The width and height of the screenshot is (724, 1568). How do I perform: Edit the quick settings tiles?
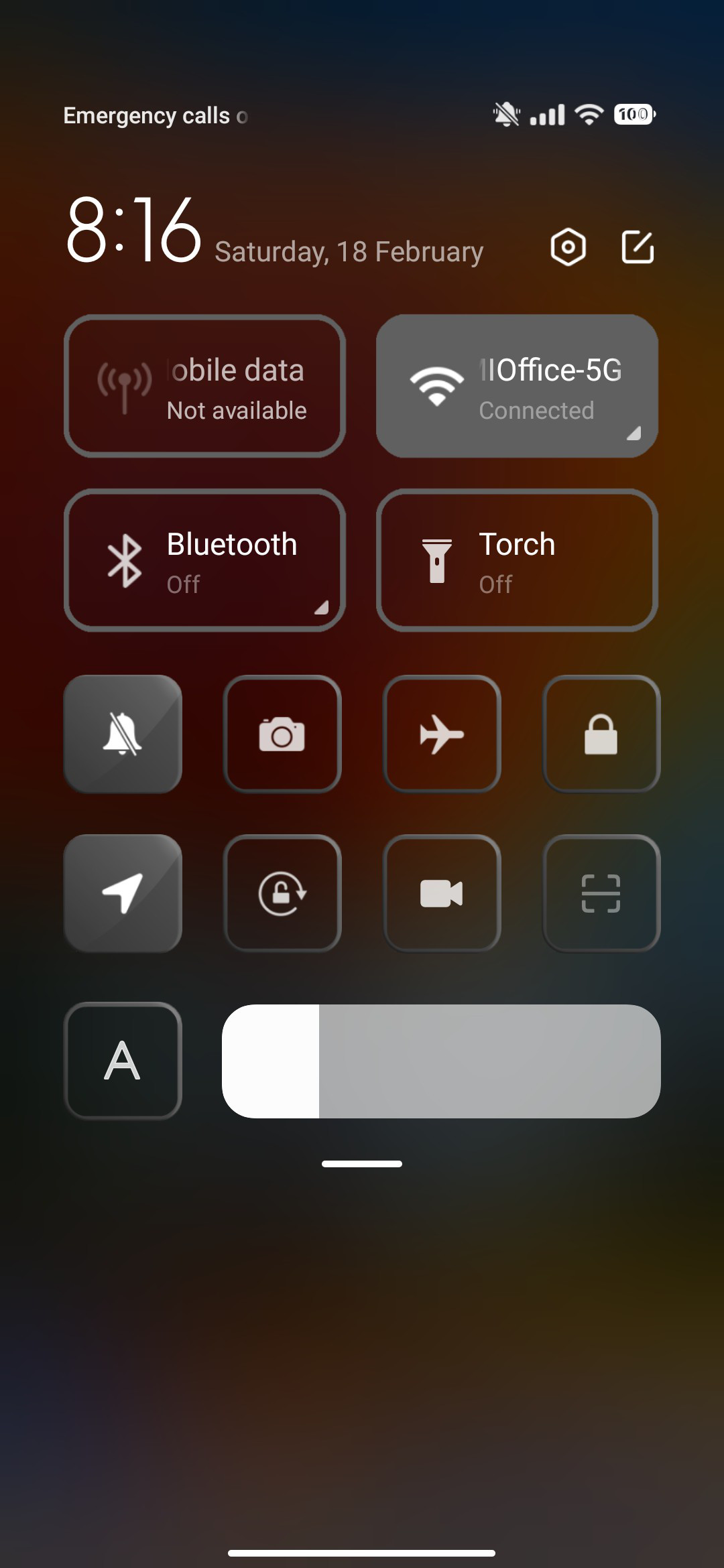(638, 247)
